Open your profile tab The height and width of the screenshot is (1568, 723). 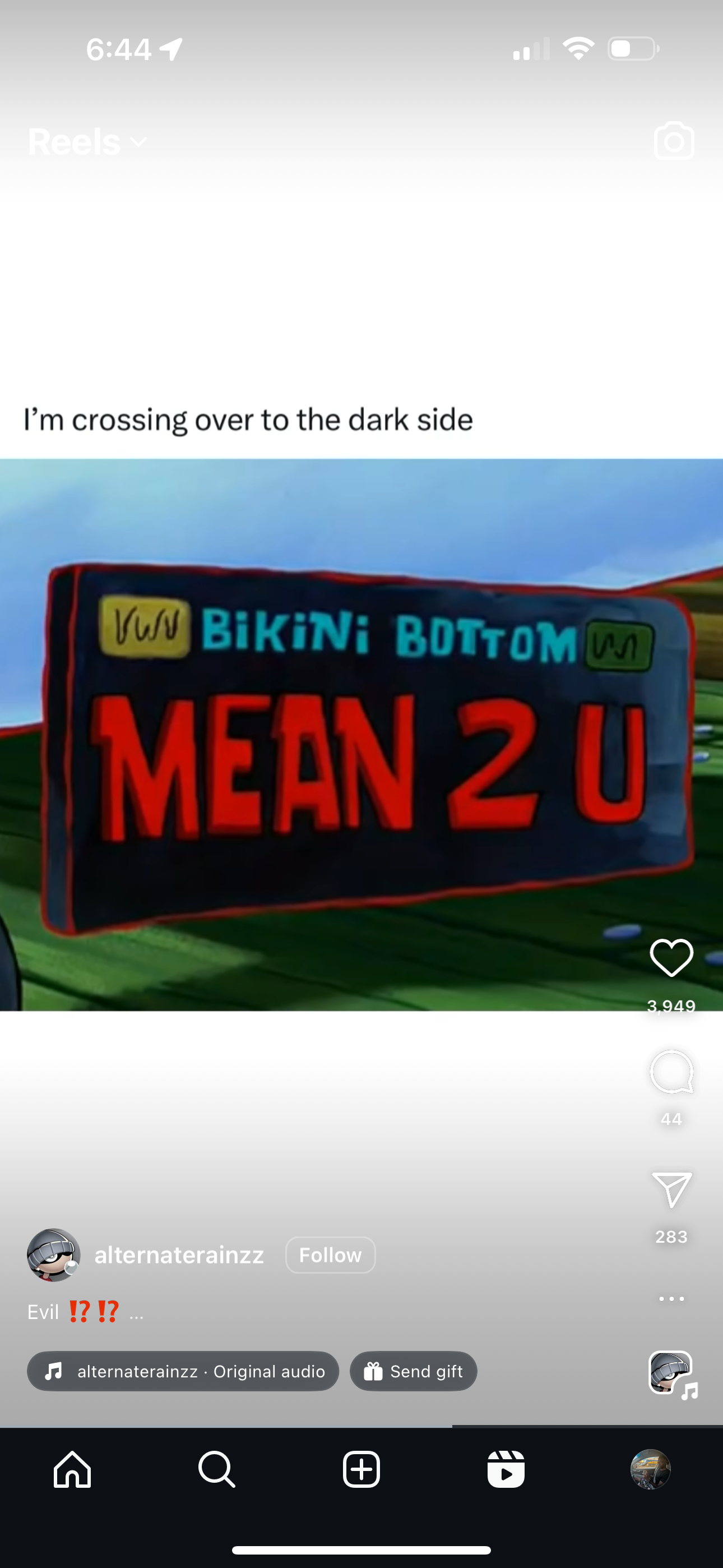650,1469
